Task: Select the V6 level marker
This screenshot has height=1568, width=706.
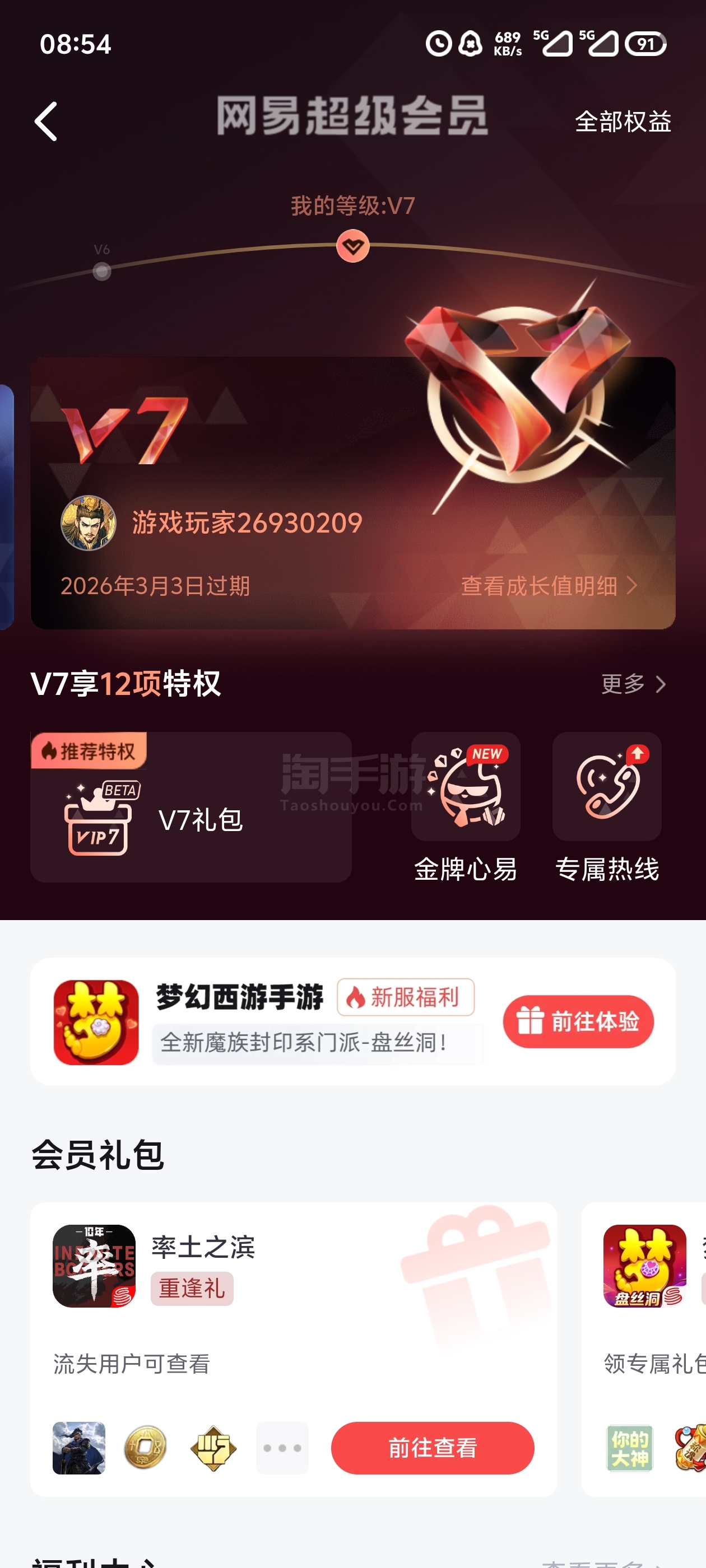Action: [x=102, y=270]
